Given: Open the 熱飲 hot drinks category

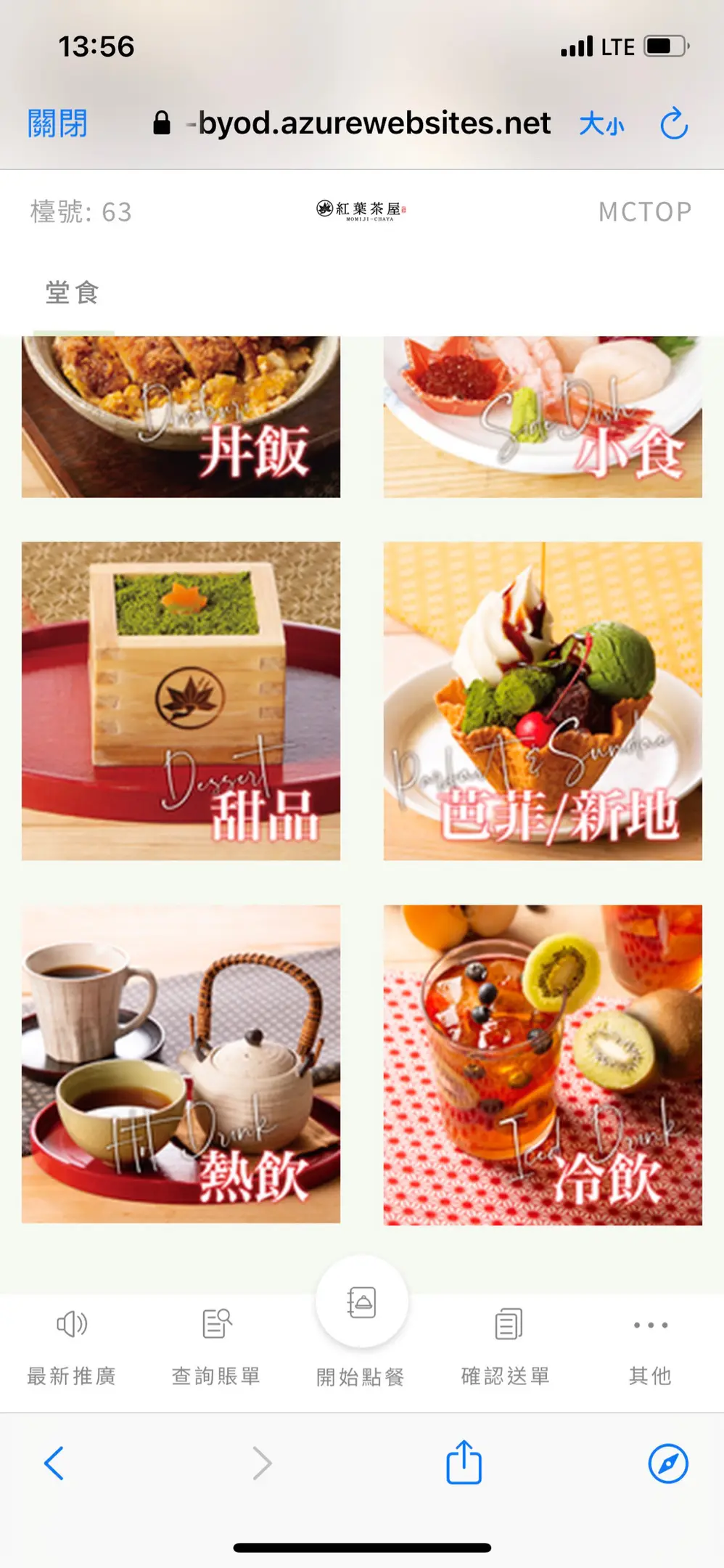Looking at the screenshot, I should [181, 1063].
